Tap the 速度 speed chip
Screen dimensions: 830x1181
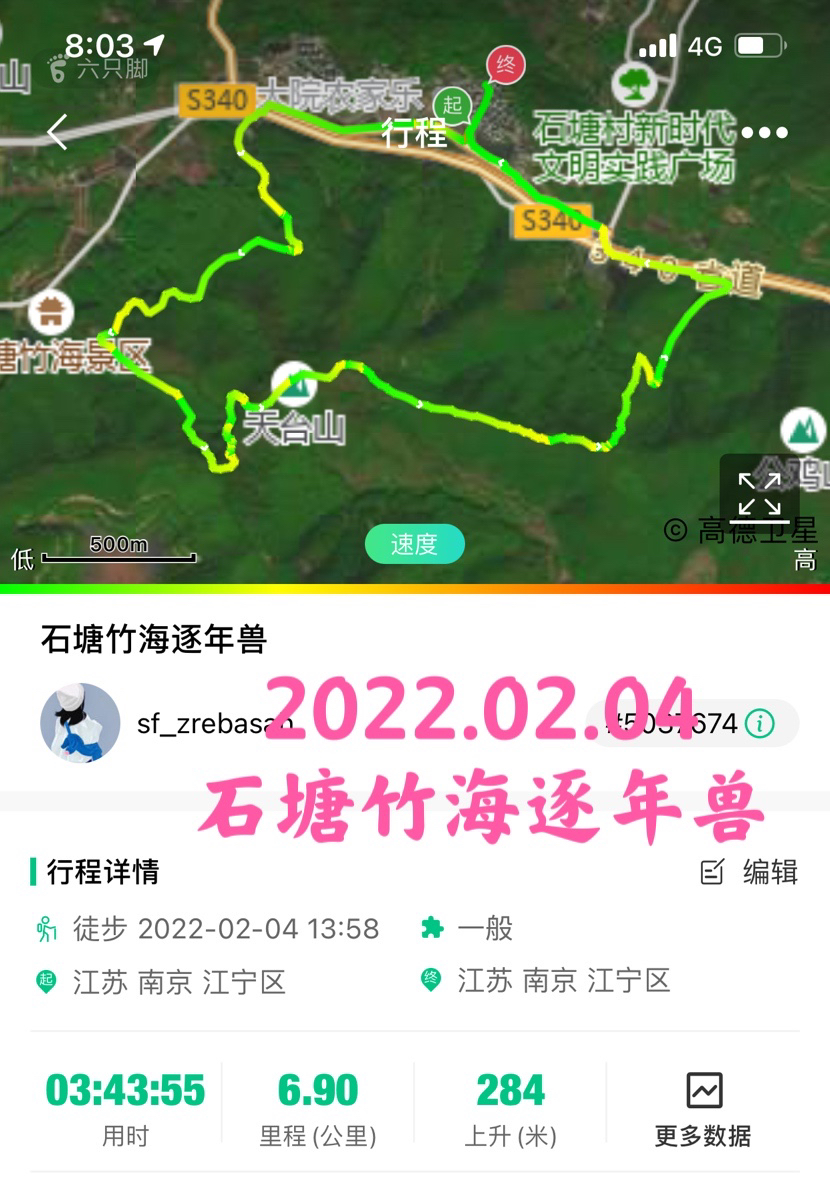tap(414, 544)
